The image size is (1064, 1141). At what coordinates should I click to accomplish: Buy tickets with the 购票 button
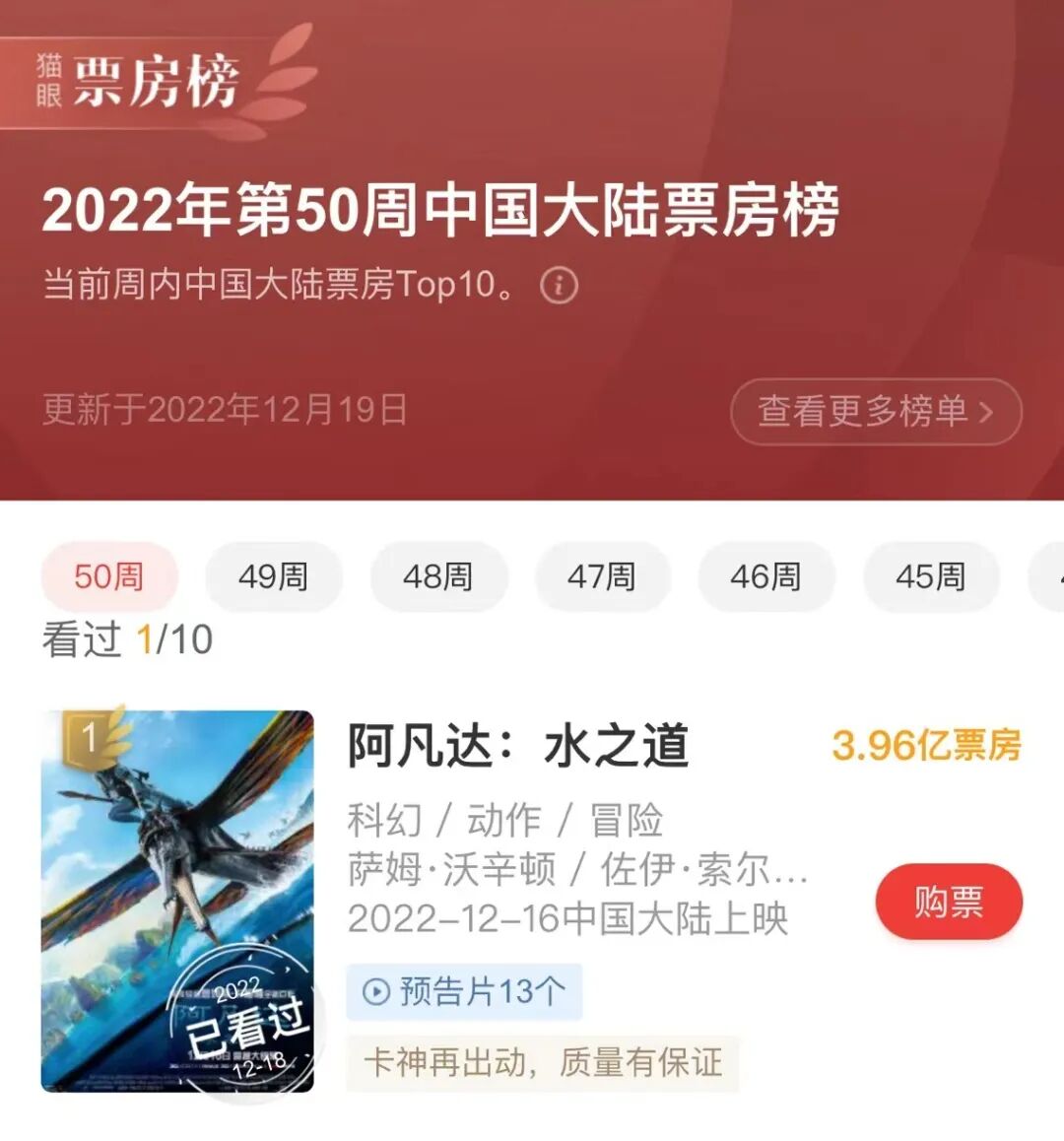point(948,902)
